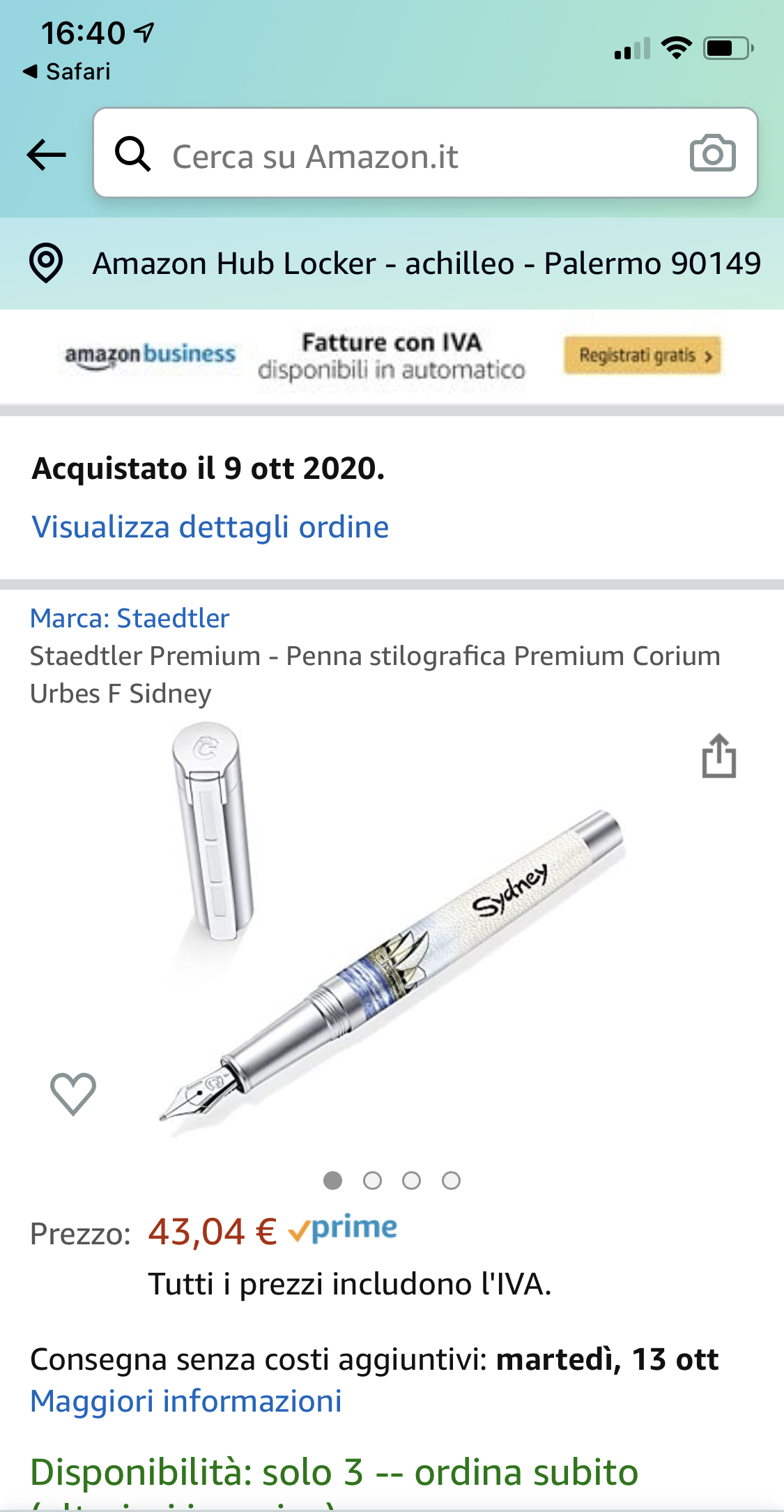Screen dimensions: 784x1512
Task: Return to Safari via the status bar
Action: click(67, 71)
